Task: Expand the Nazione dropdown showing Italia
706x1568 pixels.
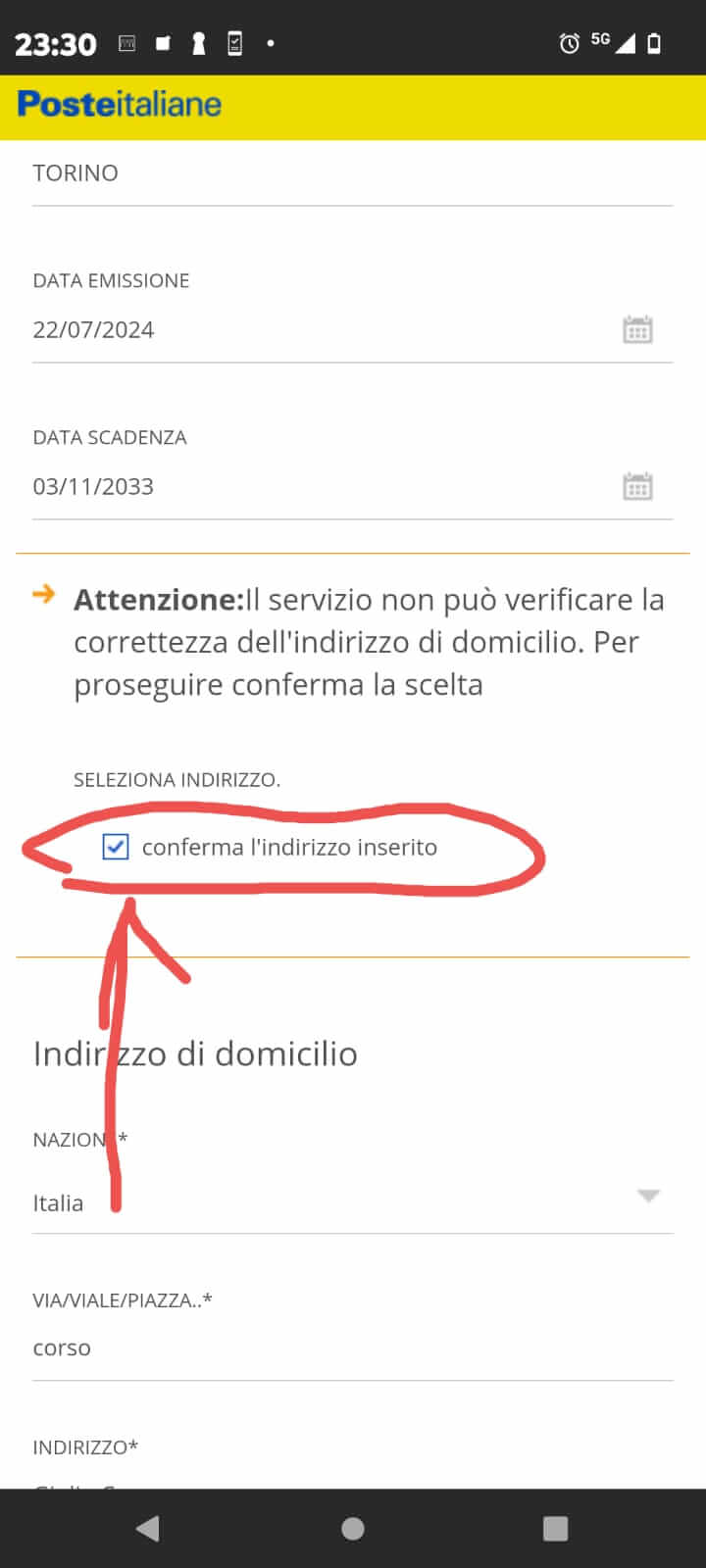Action: tap(353, 1202)
